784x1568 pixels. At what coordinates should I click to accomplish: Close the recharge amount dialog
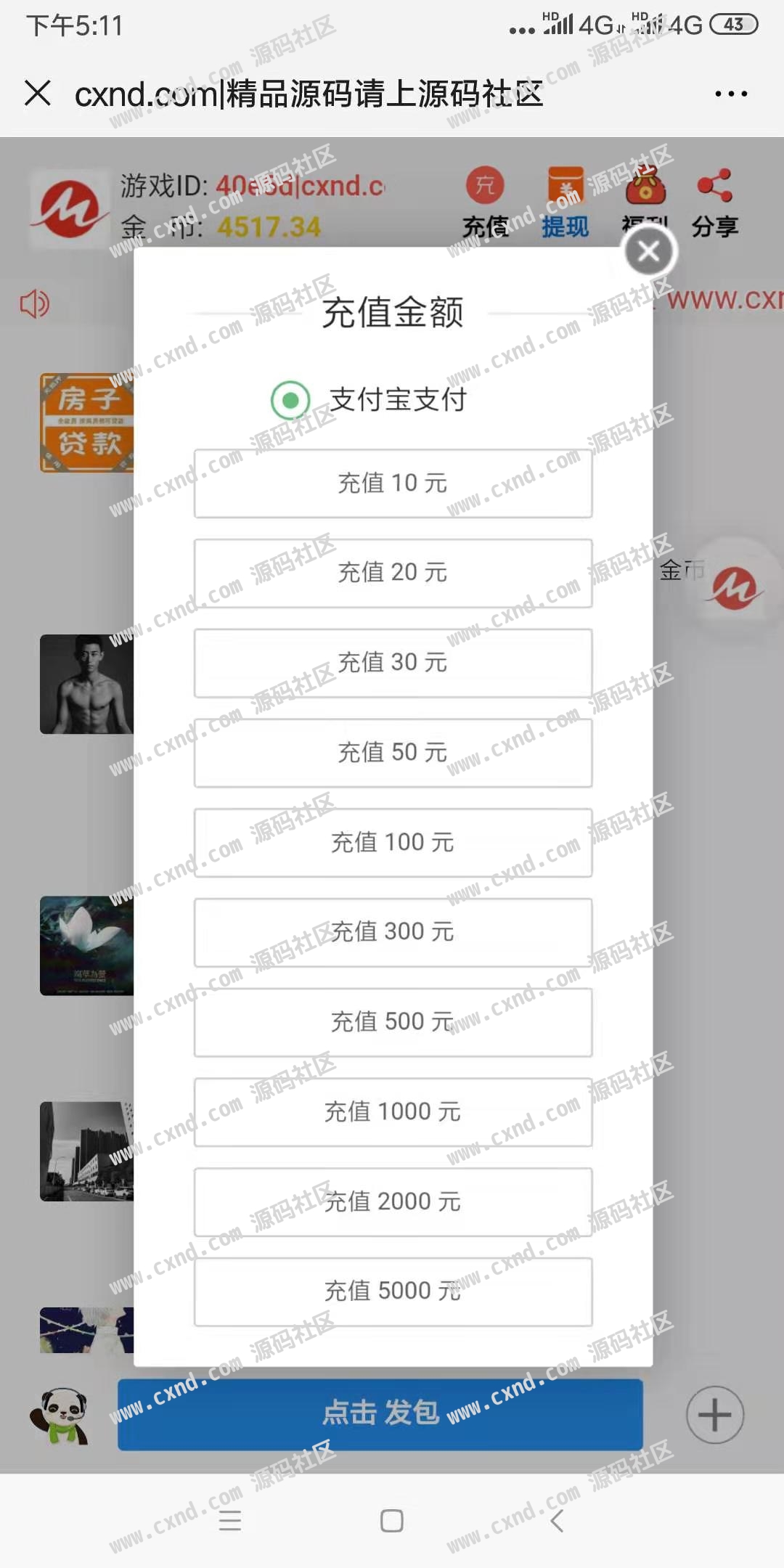coord(648,252)
